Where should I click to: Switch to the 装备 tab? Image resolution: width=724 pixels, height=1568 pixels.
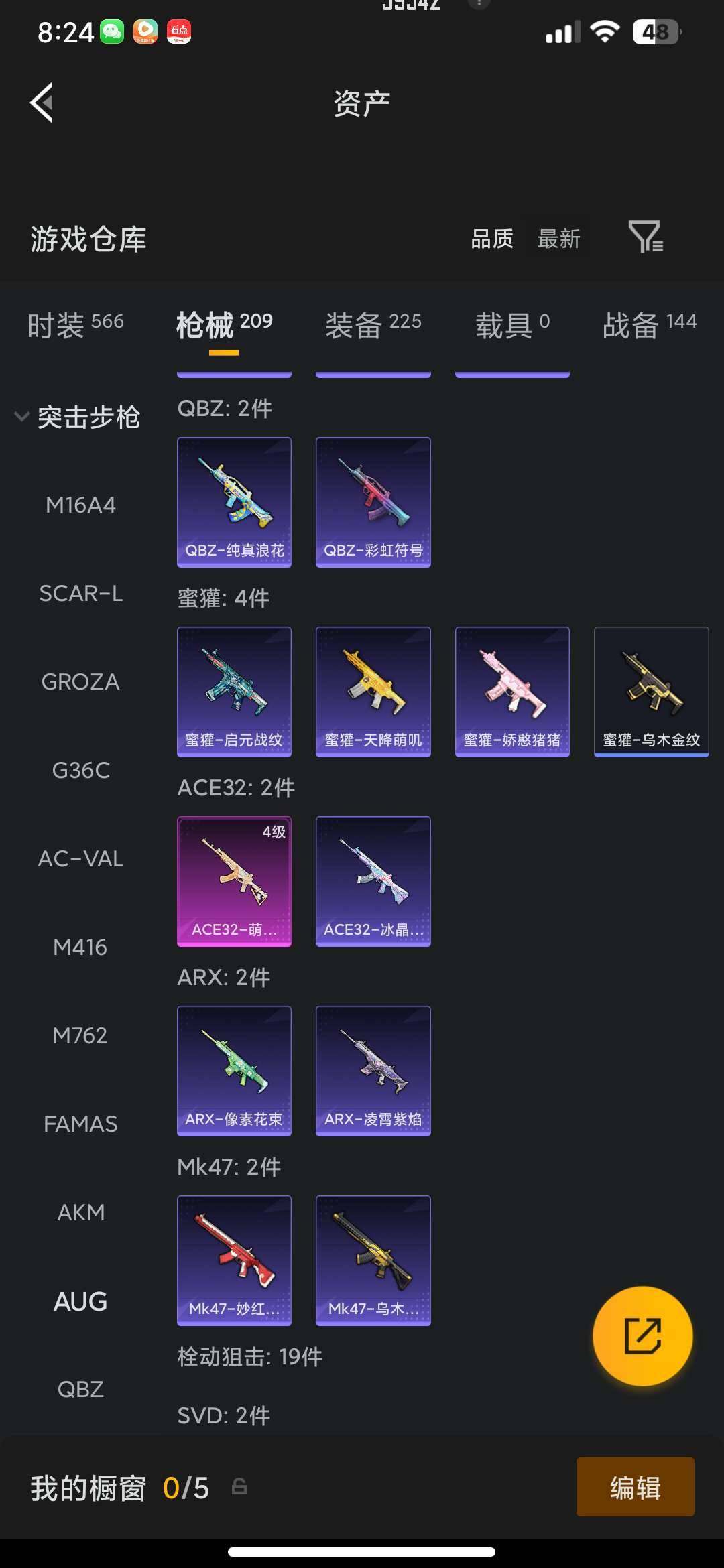pyautogui.click(x=373, y=325)
